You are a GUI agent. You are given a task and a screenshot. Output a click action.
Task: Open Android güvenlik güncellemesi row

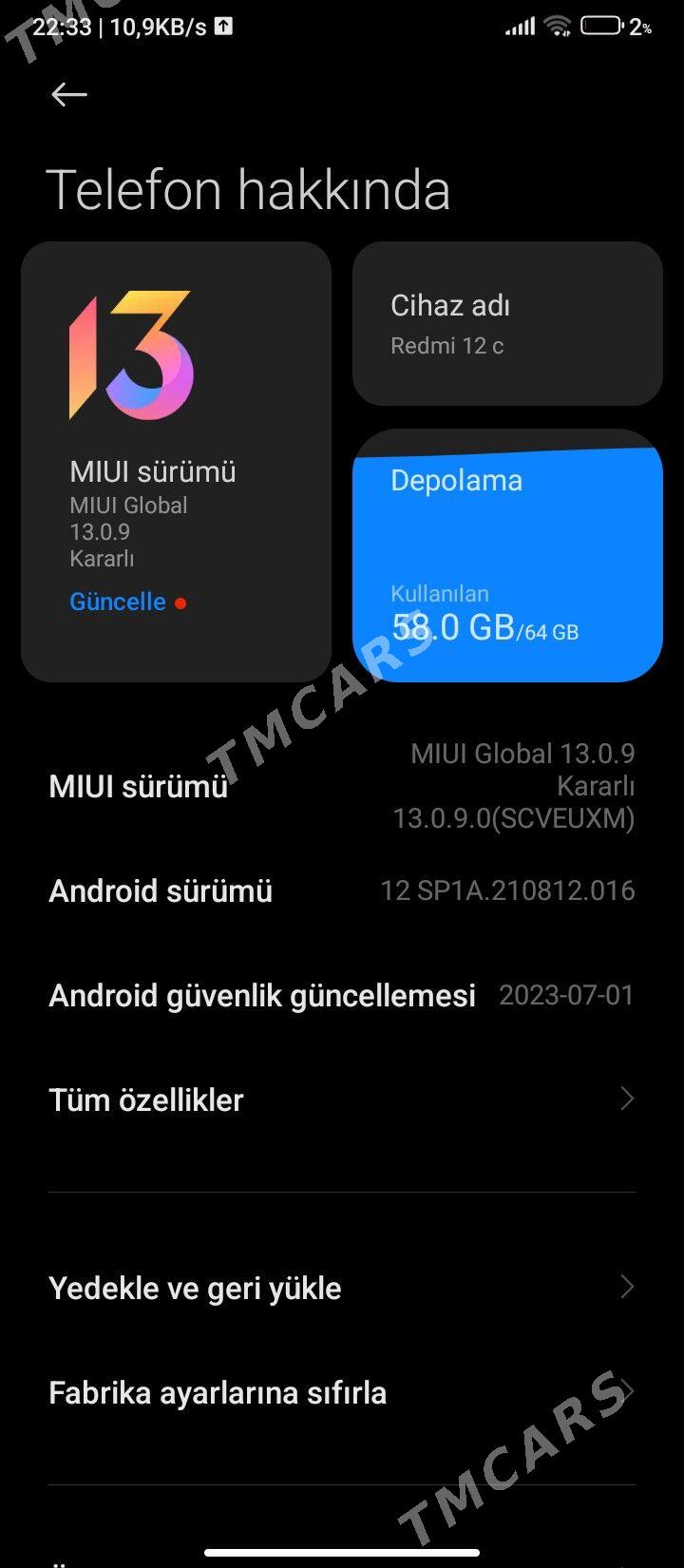click(342, 995)
